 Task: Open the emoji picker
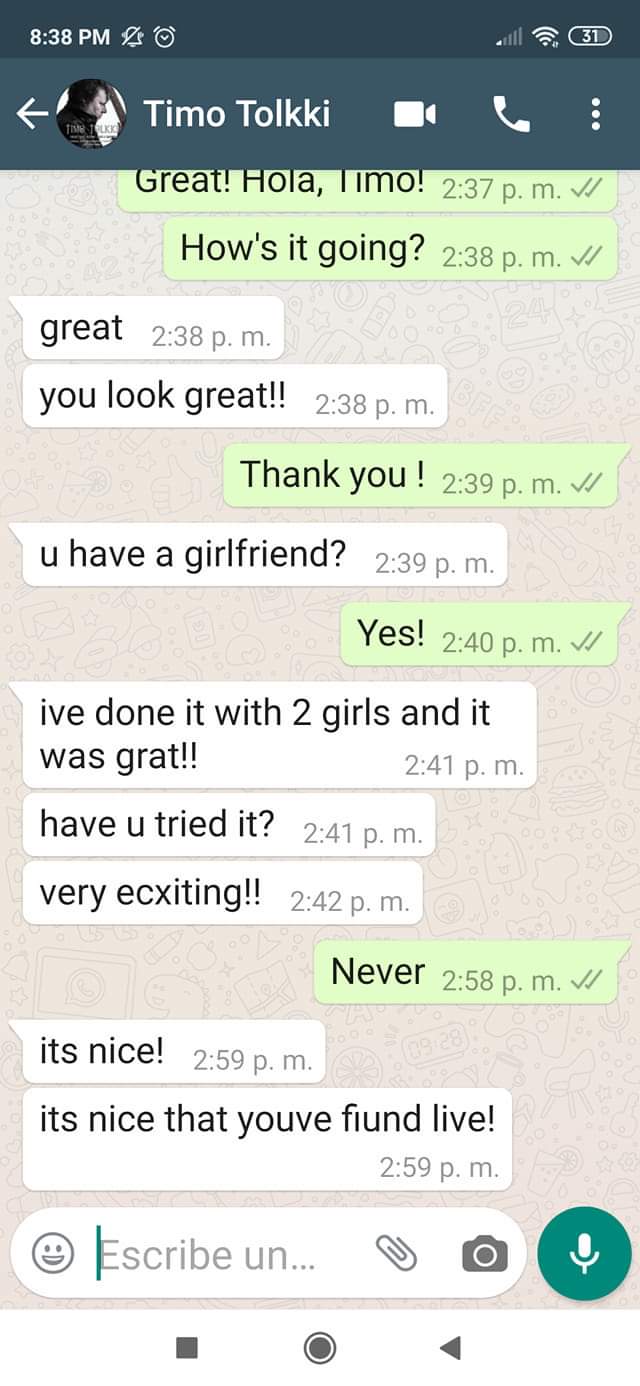pos(51,1253)
